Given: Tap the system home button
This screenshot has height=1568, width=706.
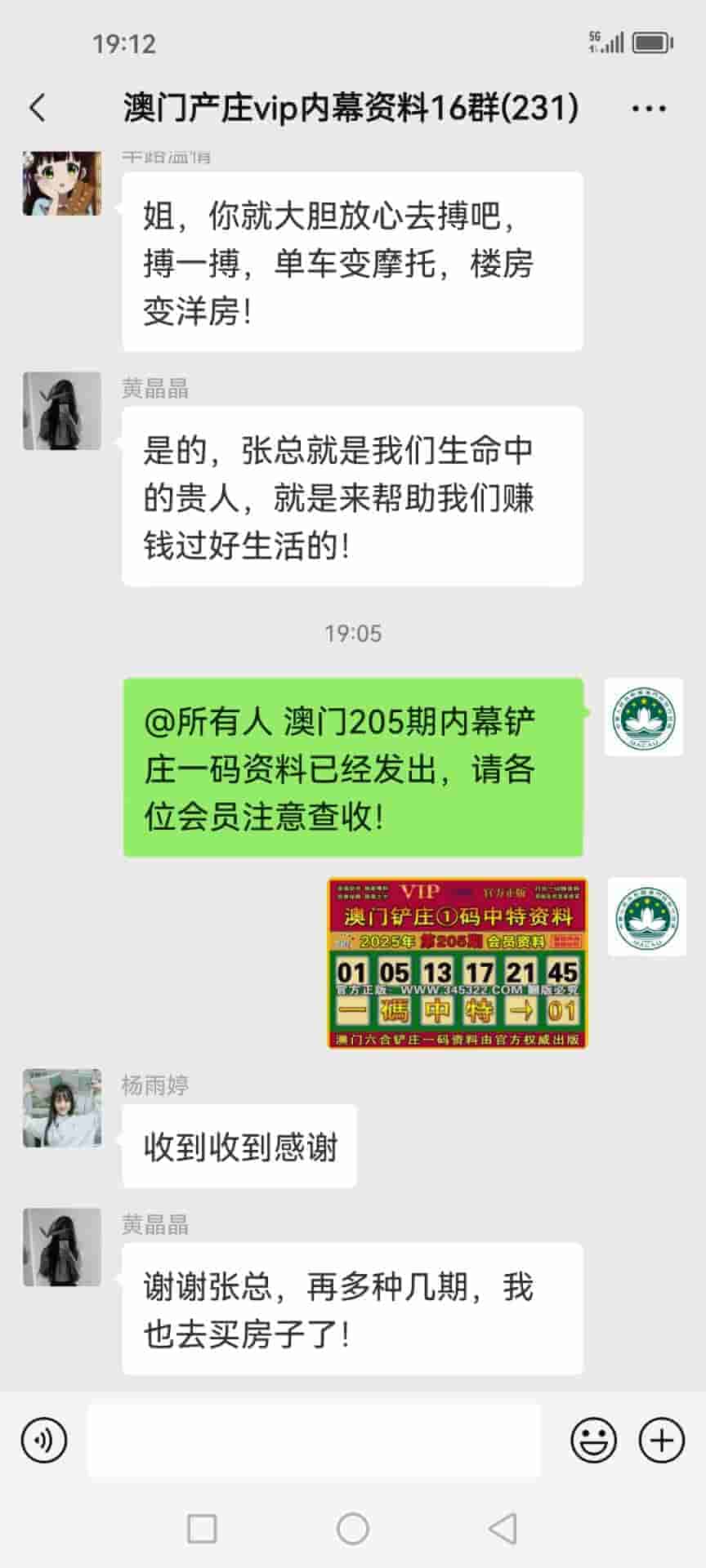Looking at the screenshot, I should [353, 1529].
